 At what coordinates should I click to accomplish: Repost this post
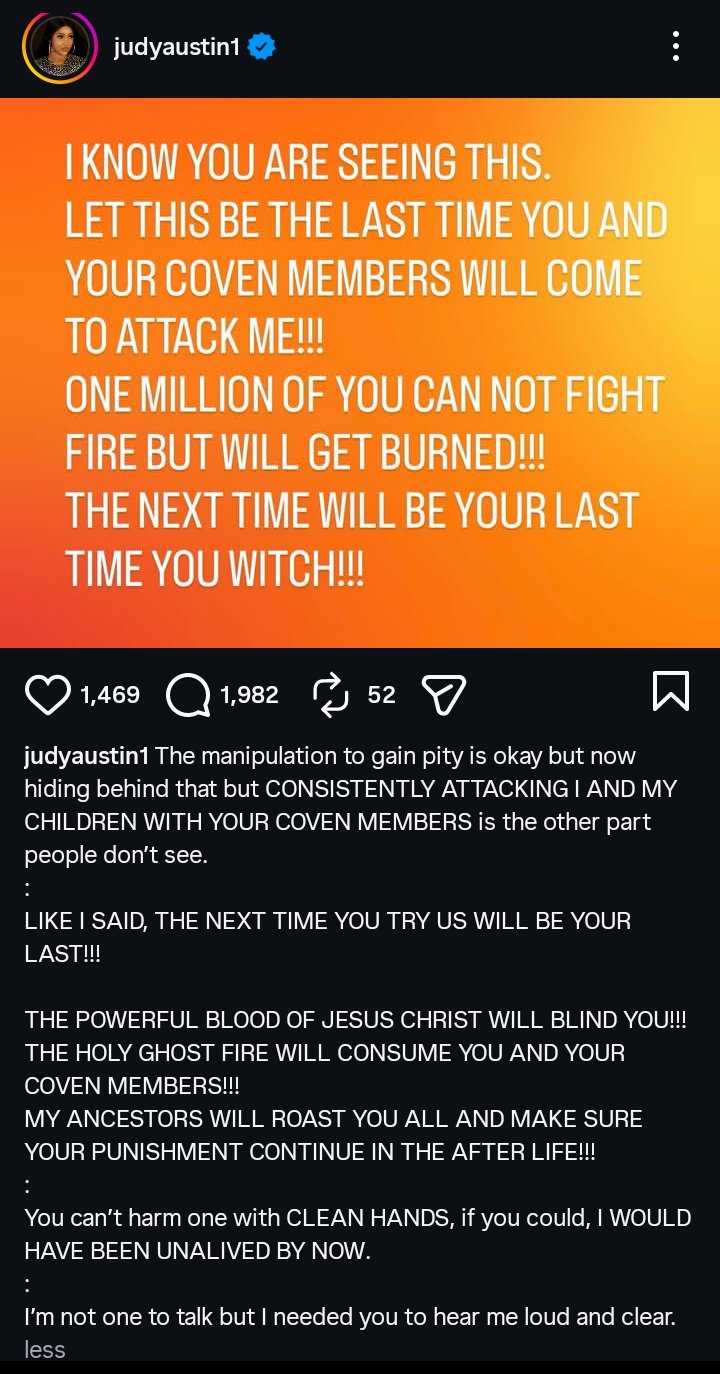coord(329,694)
